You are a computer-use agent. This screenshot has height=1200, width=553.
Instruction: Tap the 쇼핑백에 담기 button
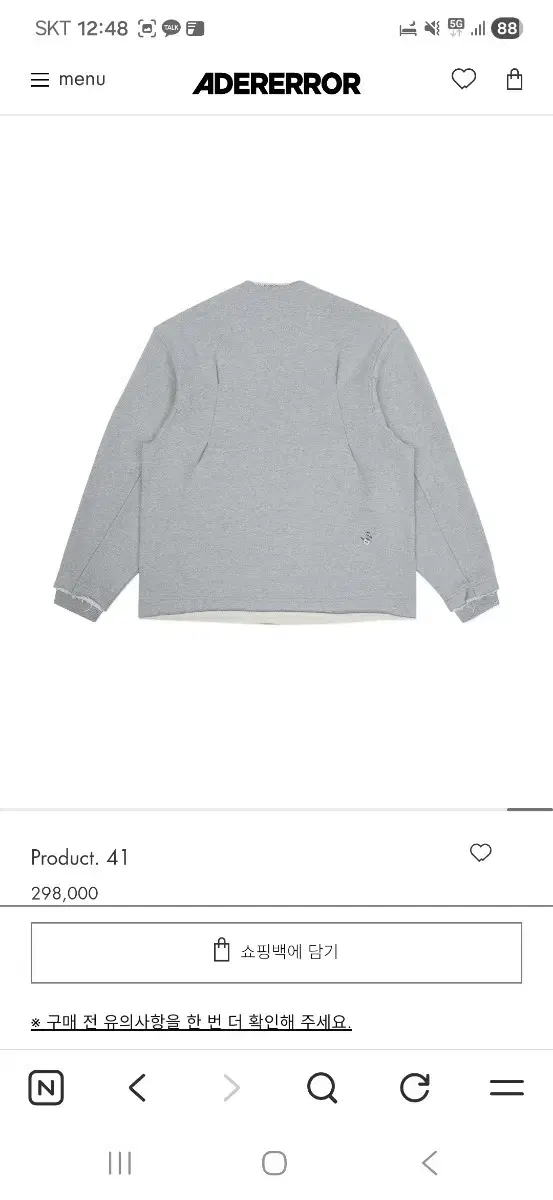(276, 952)
